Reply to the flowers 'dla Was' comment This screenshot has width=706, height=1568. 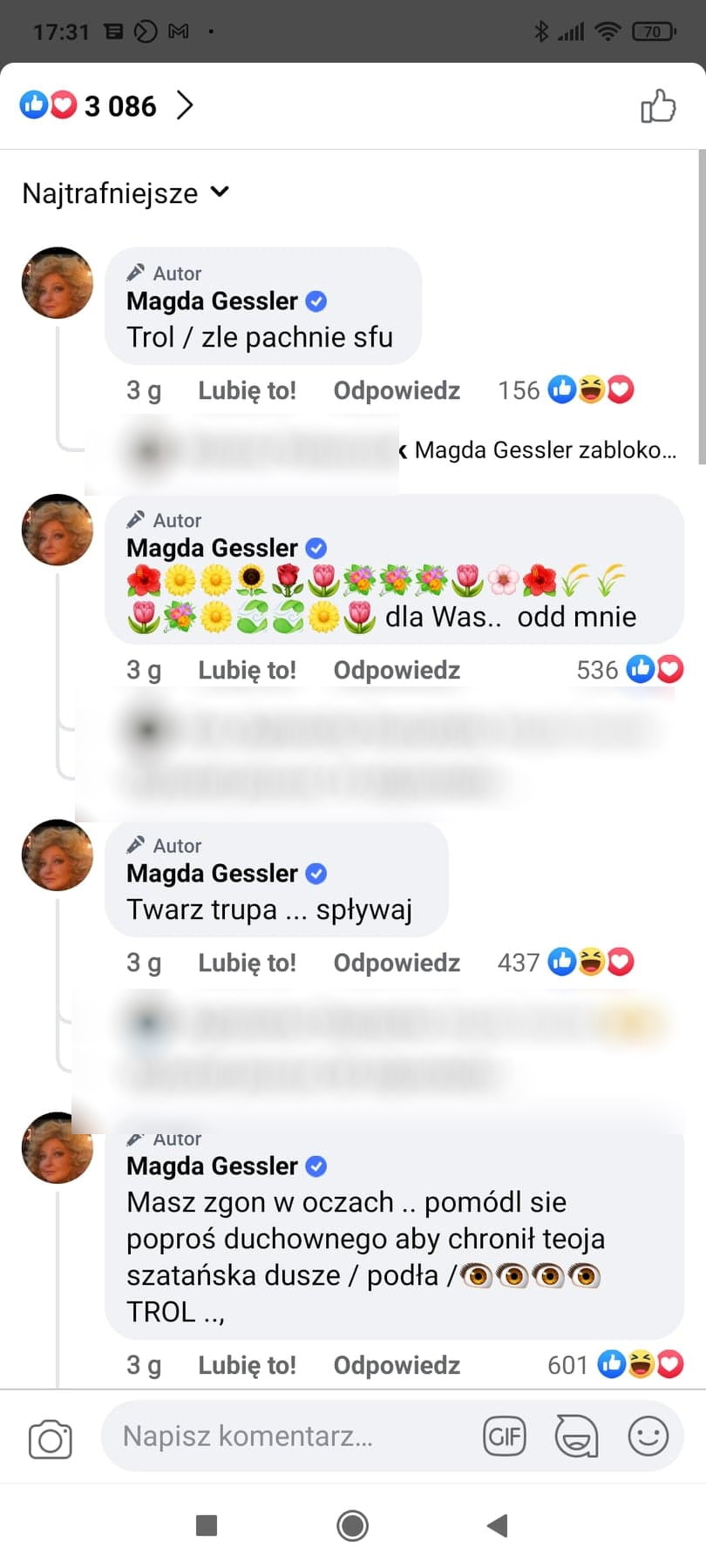pos(397,670)
